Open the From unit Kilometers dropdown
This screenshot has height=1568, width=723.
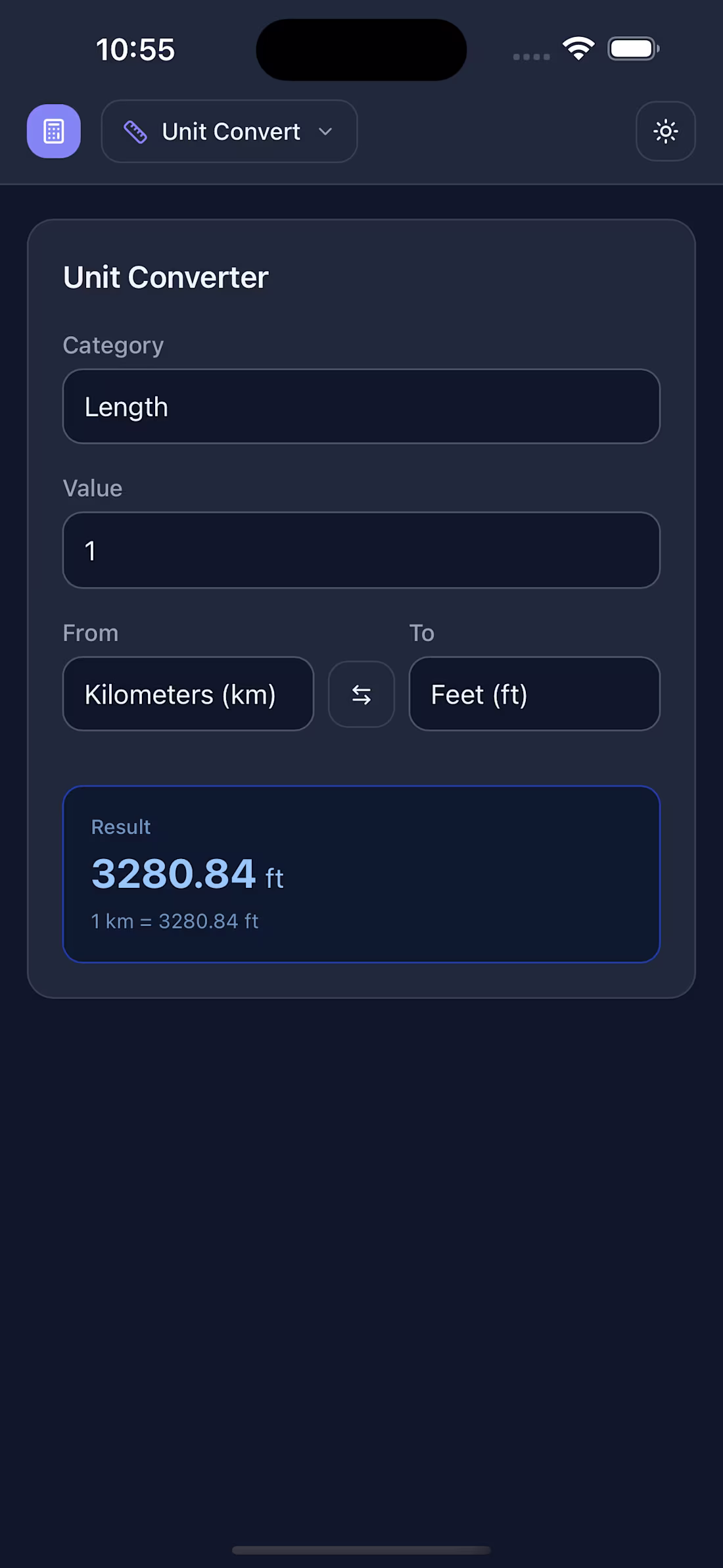188,694
